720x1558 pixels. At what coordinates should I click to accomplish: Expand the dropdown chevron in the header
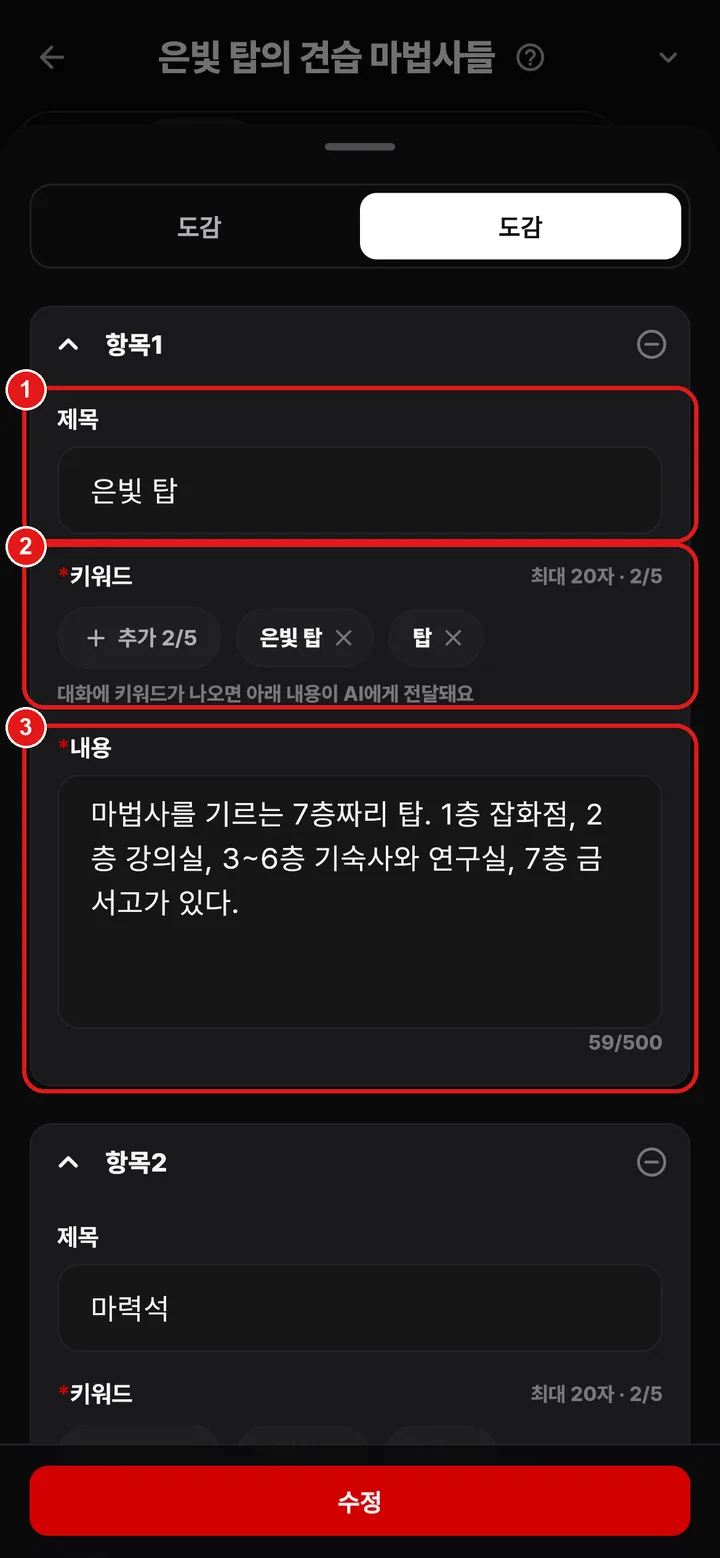(668, 58)
